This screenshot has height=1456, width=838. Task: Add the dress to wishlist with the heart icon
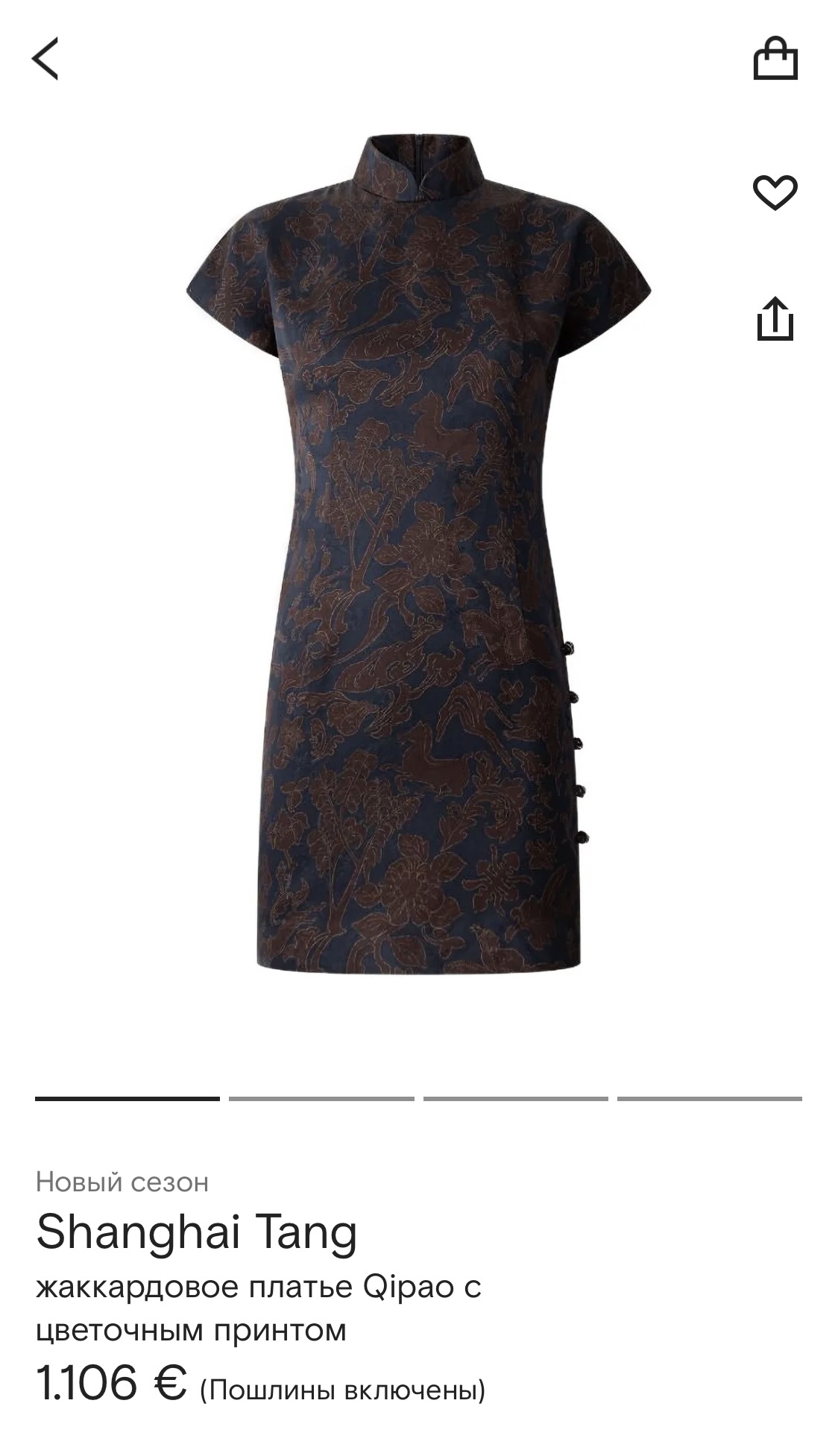point(775,192)
